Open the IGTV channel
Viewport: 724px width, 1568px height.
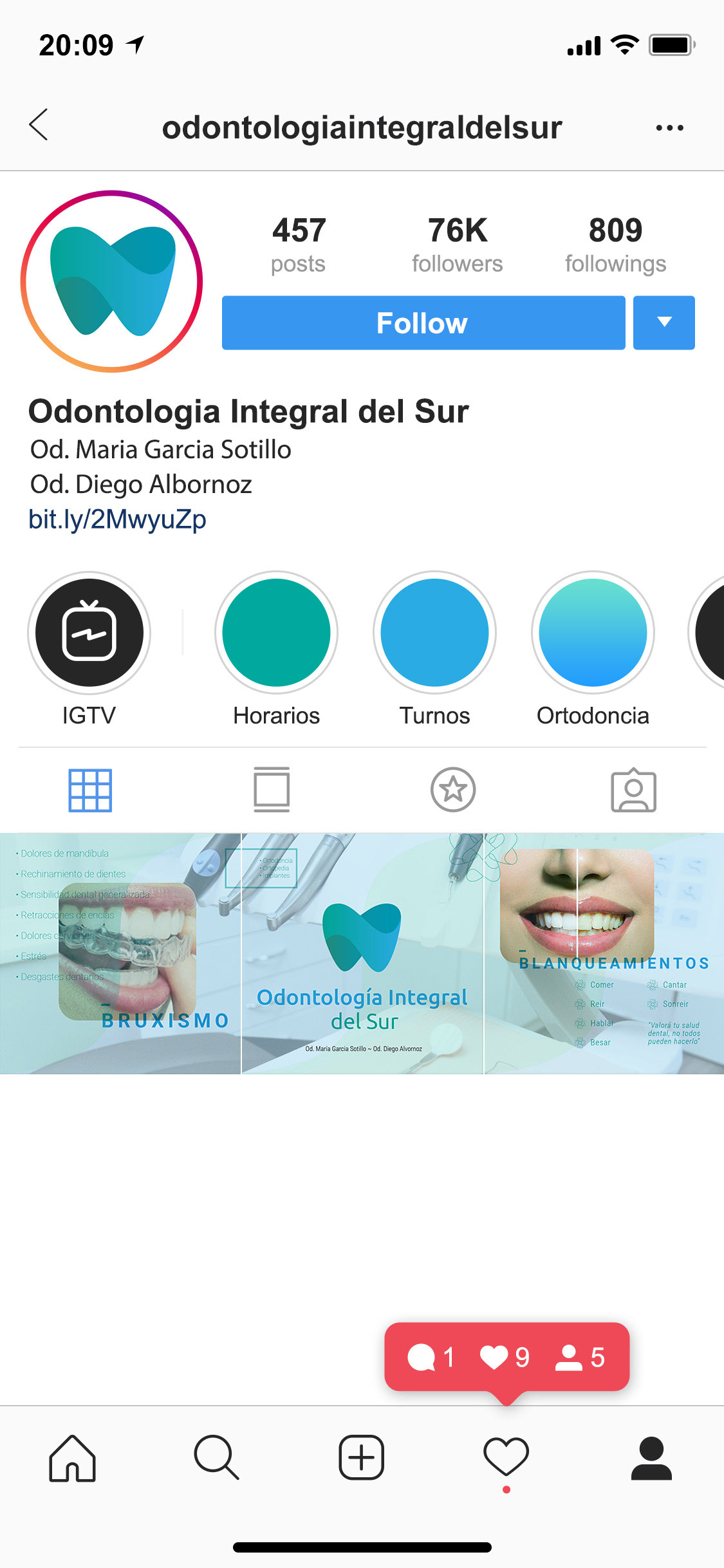[x=89, y=633]
